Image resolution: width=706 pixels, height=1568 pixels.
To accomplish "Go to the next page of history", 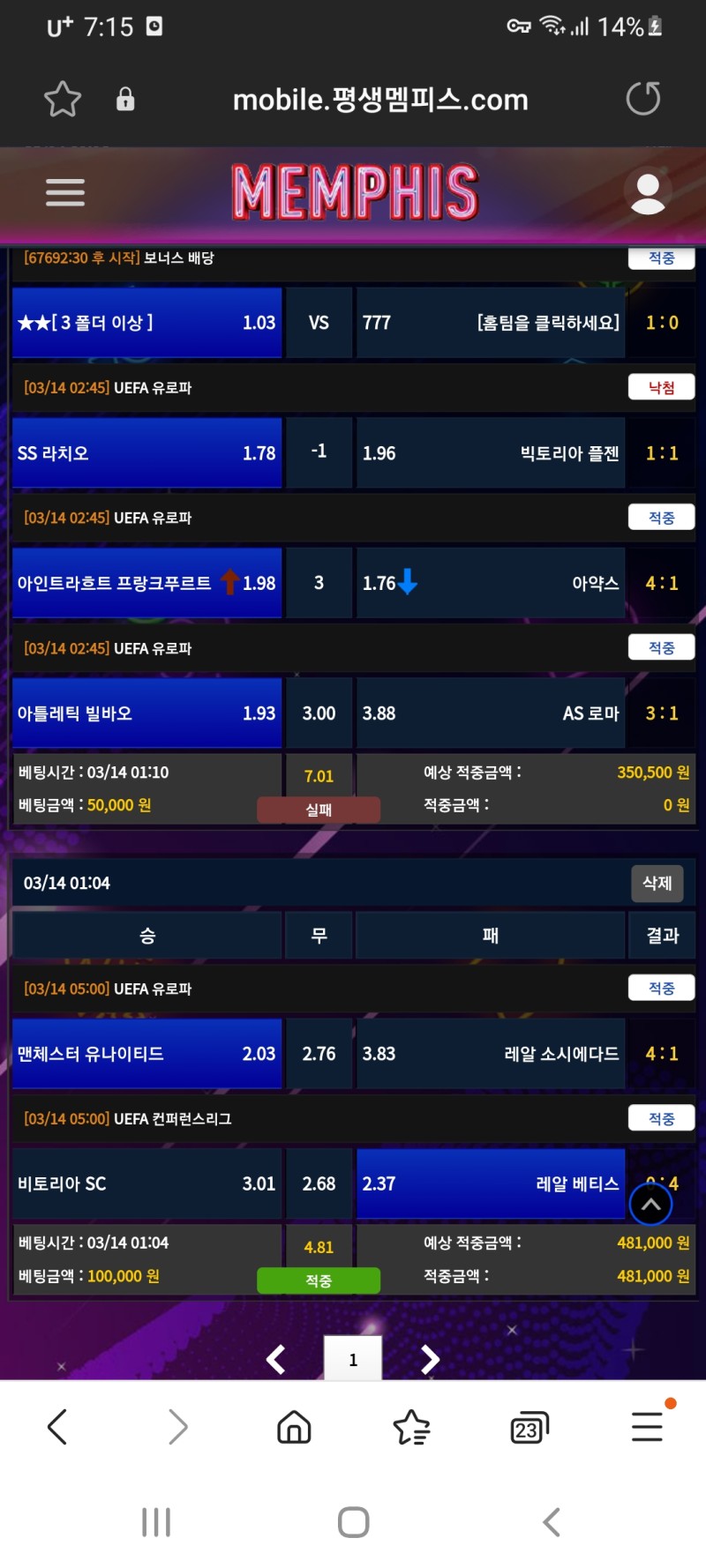I will (x=430, y=1359).
